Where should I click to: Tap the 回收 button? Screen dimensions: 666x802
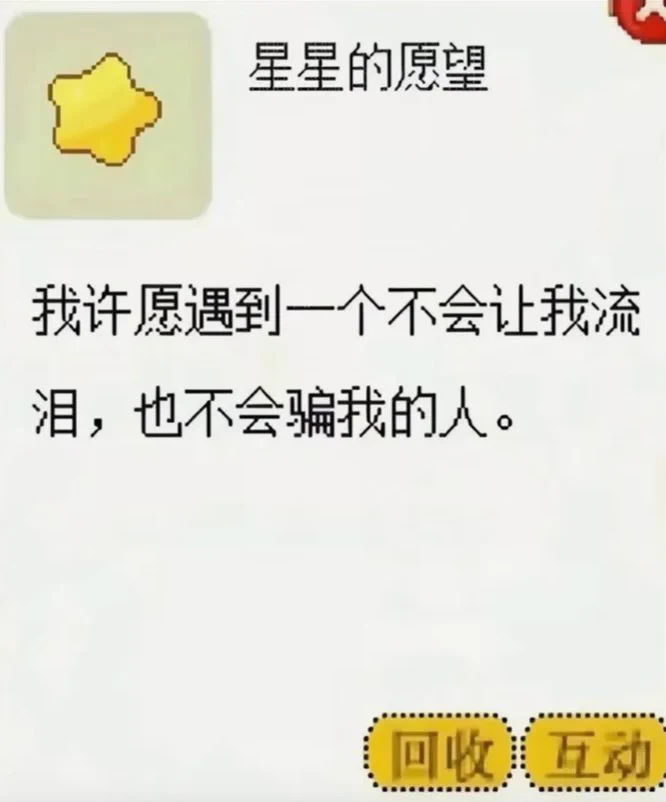click(440, 759)
